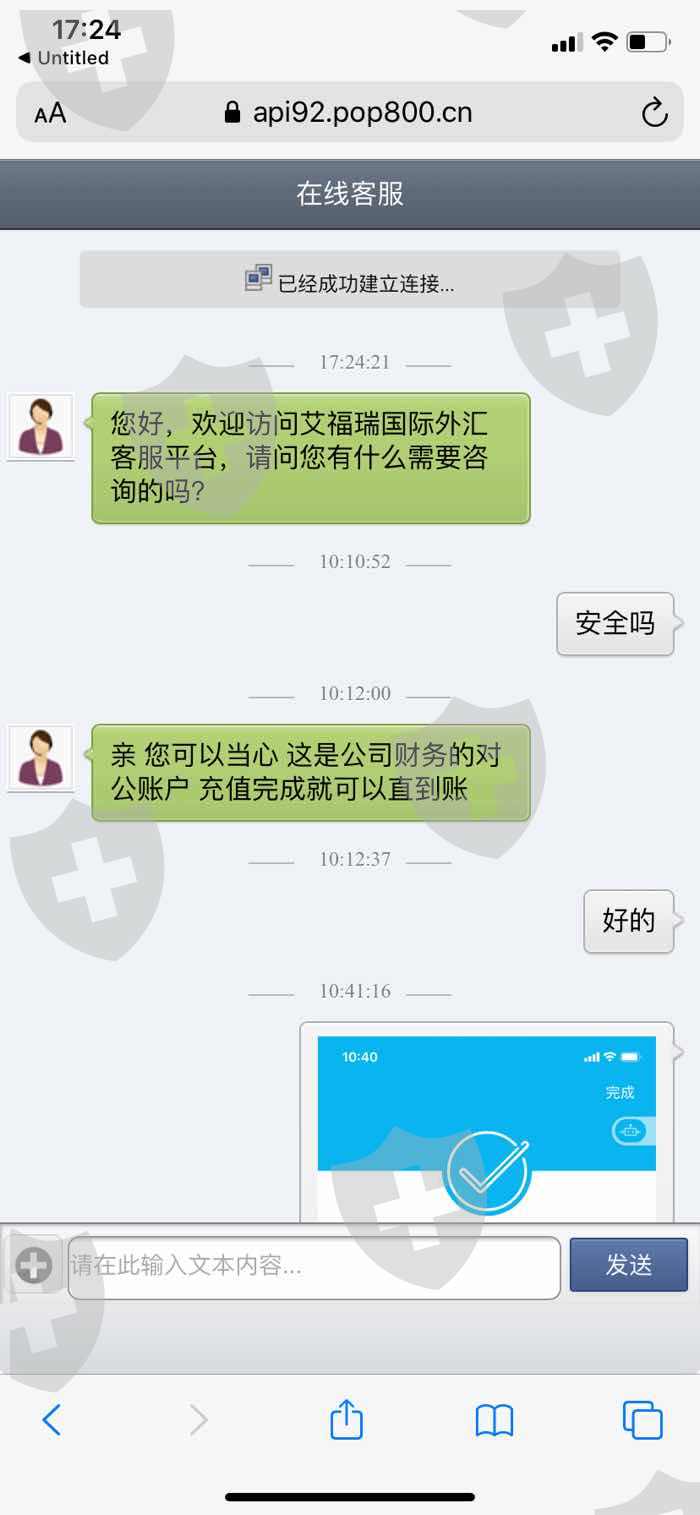The height and width of the screenshot is (1515, 700).
Task: Reload the page in Safari
Action: pos(654,113)
